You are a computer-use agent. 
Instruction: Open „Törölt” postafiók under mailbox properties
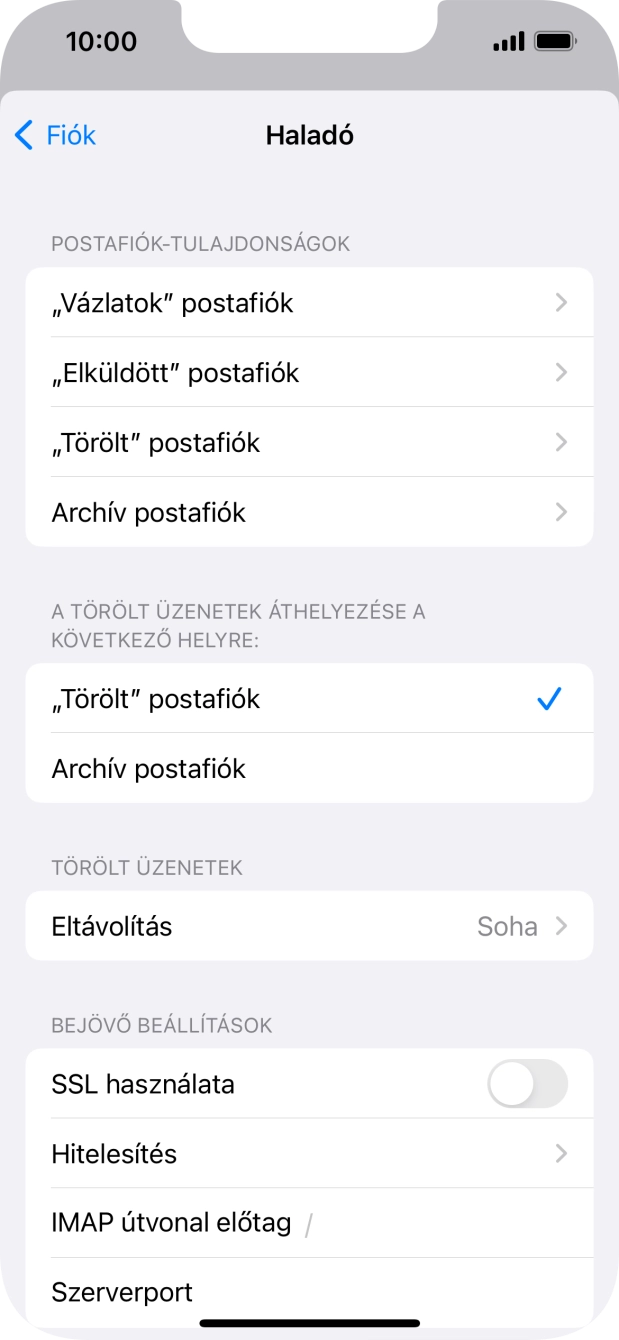pyautogui.click(x=309, y=443)
